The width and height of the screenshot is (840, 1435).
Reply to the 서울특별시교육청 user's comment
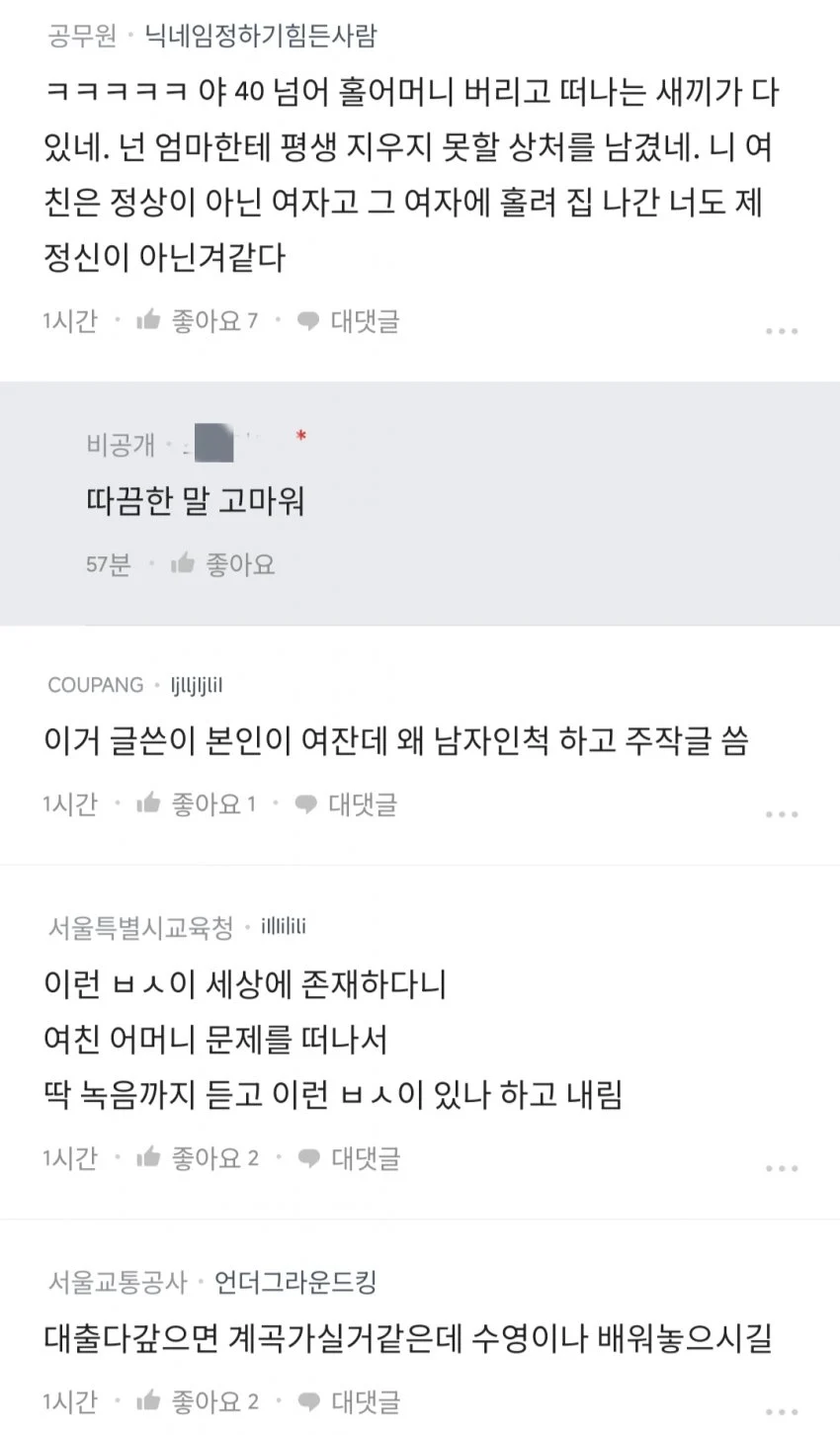point(349,1157)
